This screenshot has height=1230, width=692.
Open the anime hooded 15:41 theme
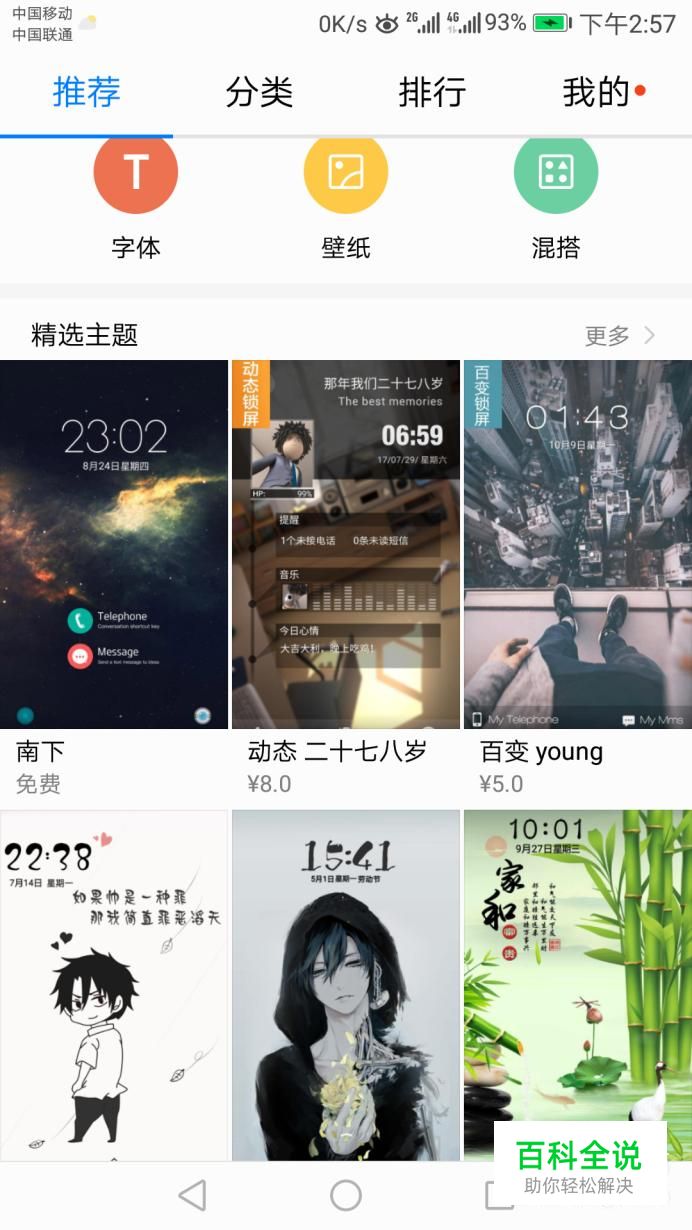point(346,985)
